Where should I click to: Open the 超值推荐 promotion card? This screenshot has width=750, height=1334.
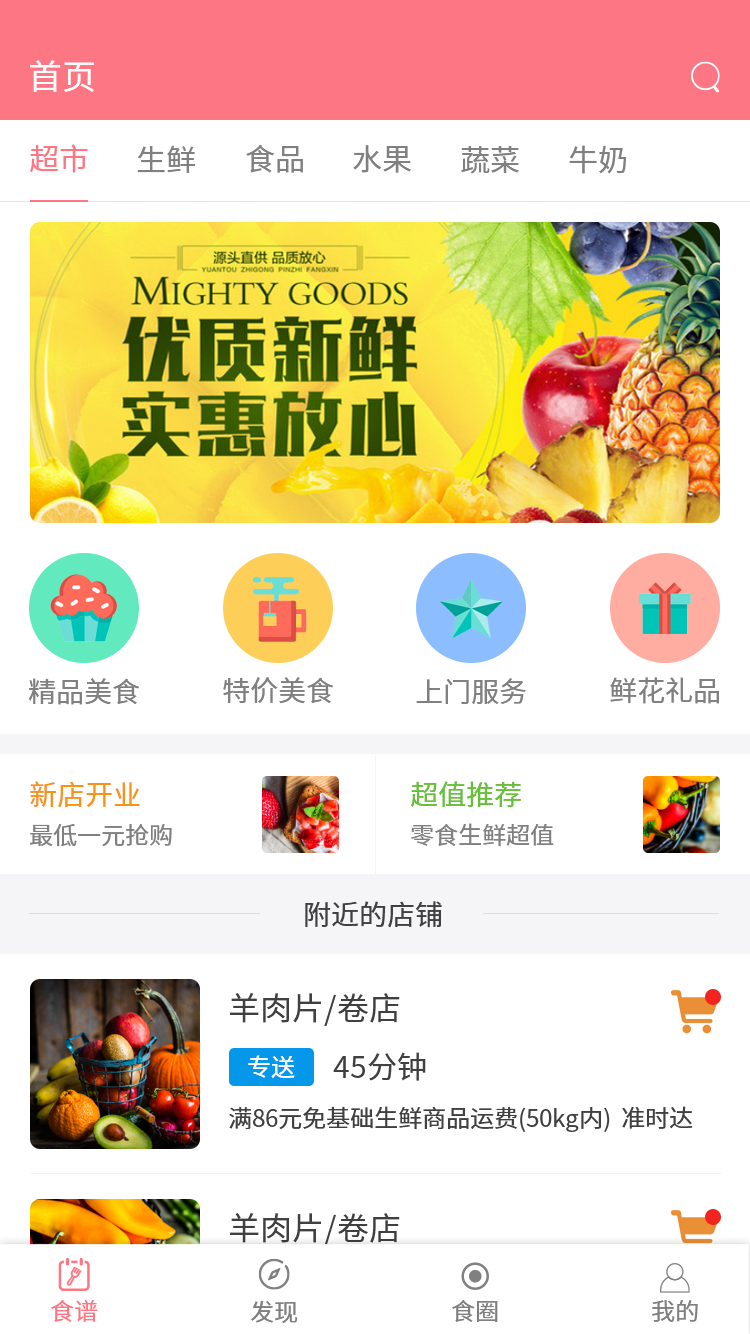tap(563, 814)
